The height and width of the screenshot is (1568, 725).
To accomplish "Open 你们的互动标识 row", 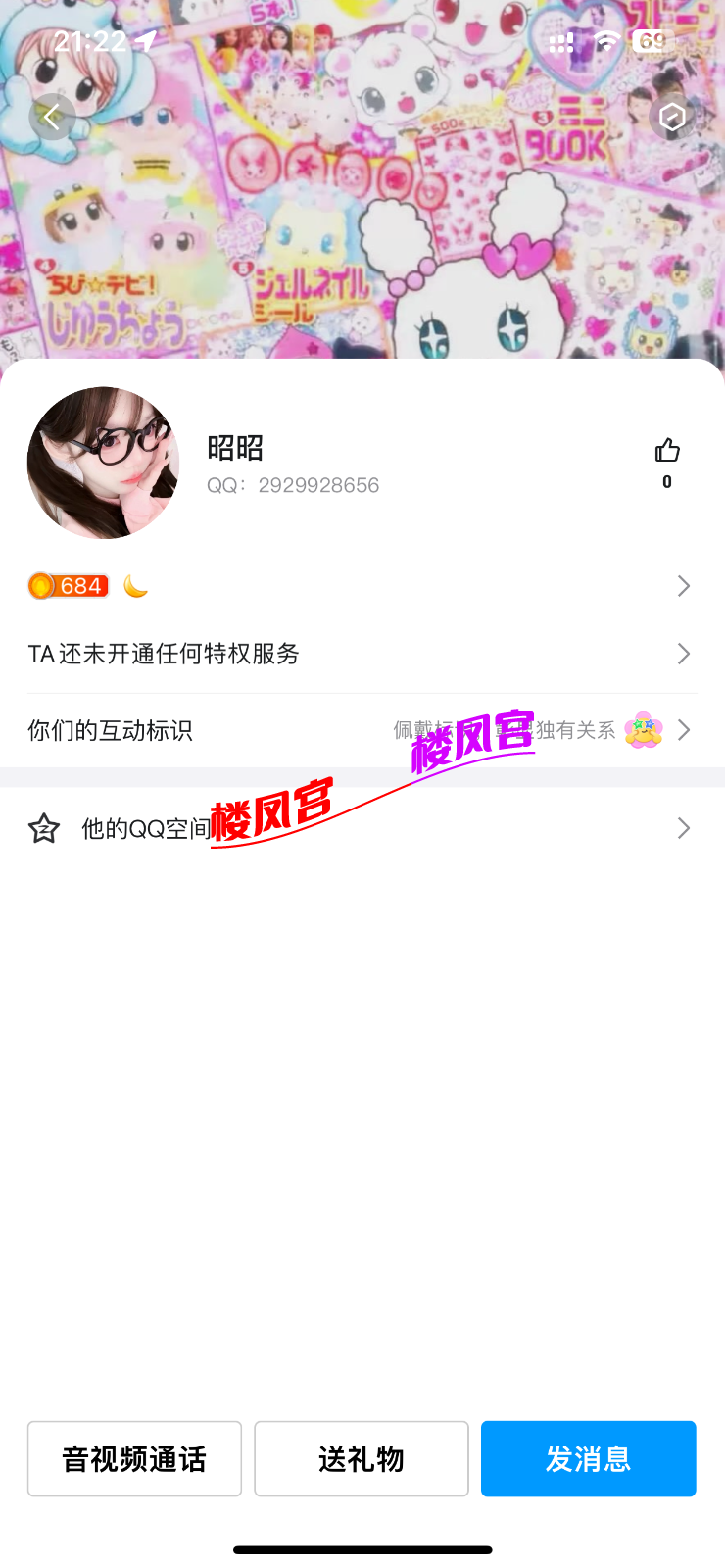I will coord(361,730).
